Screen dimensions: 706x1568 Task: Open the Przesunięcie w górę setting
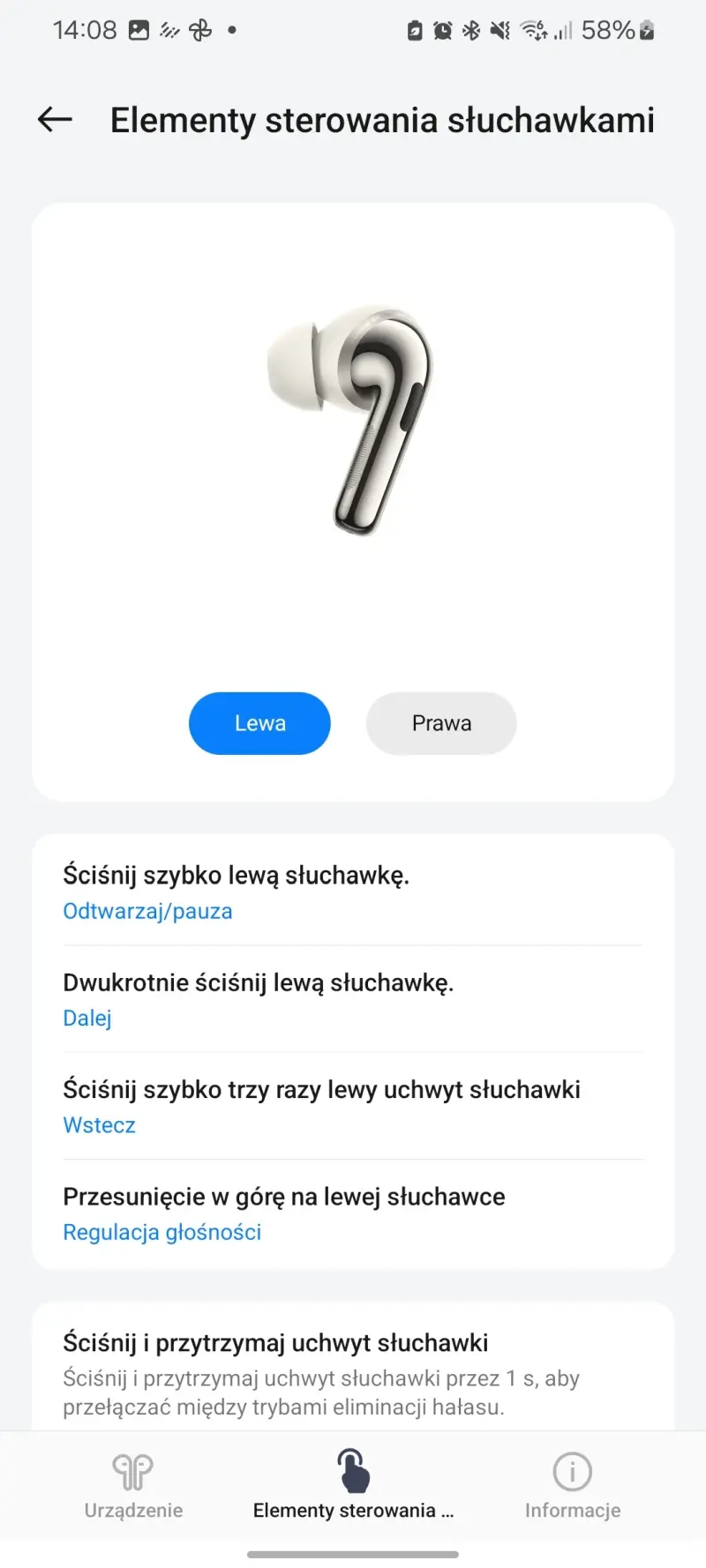[353, 1213]
